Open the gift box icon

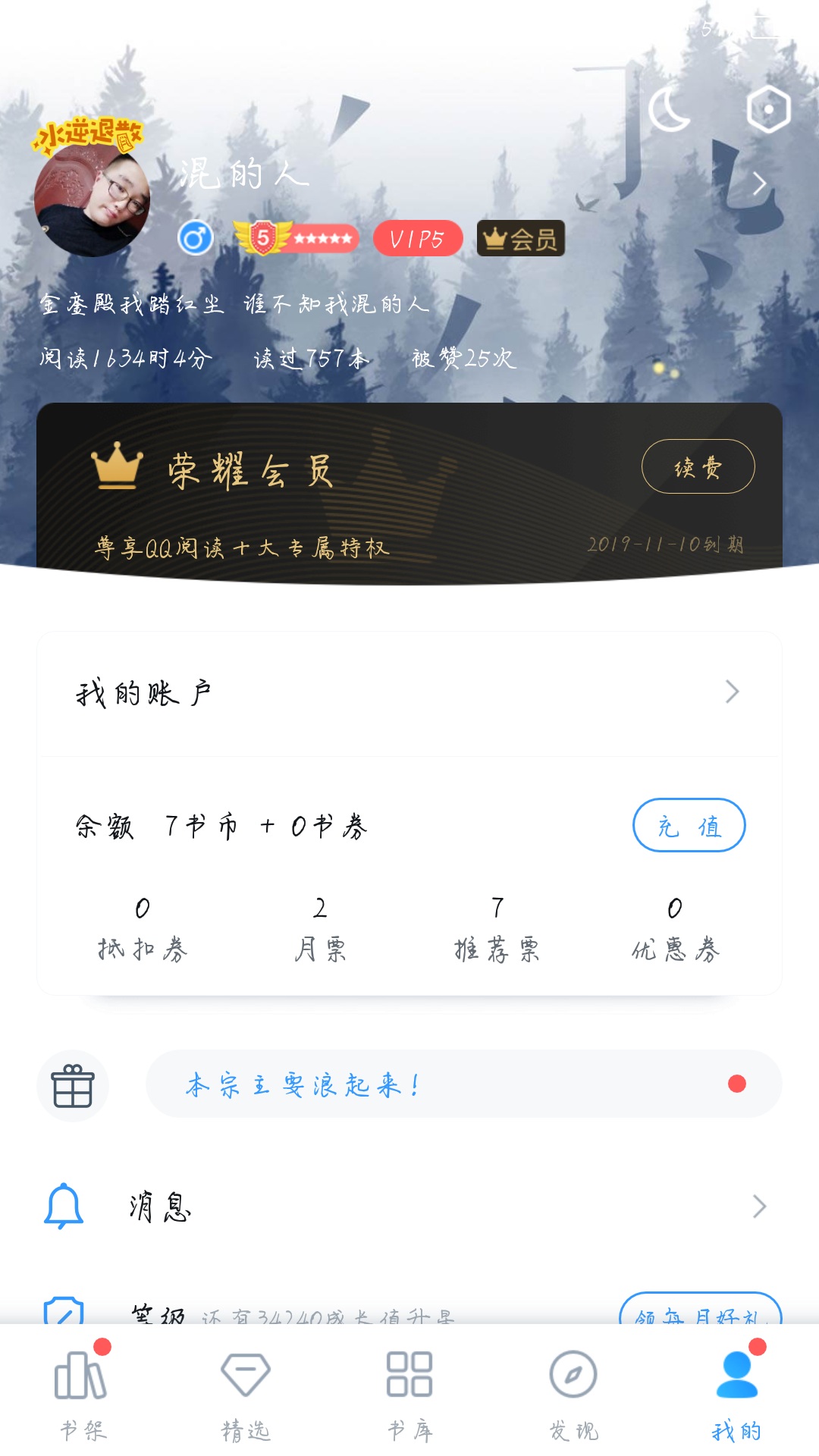point(73,1086)
